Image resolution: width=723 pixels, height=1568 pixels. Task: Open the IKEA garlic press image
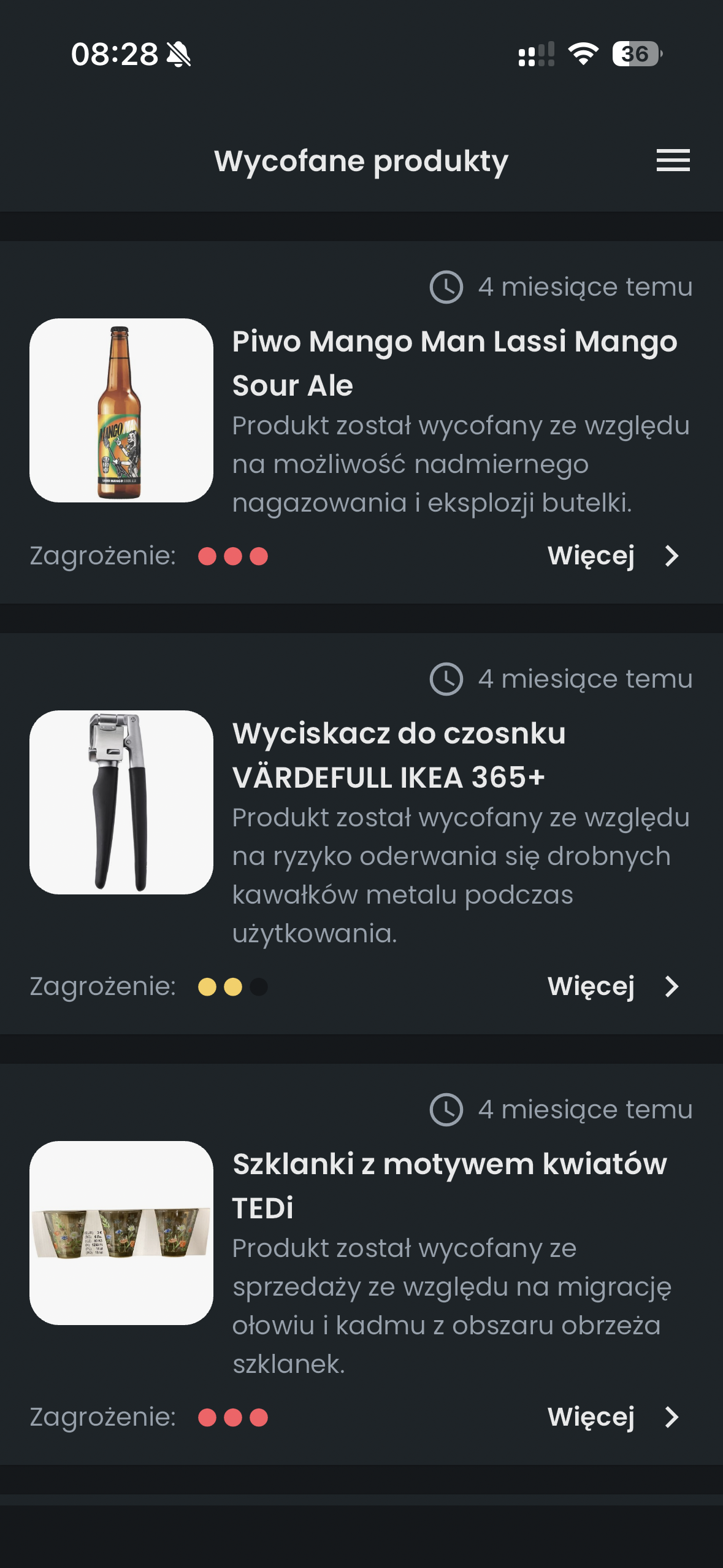coord(121,802)
